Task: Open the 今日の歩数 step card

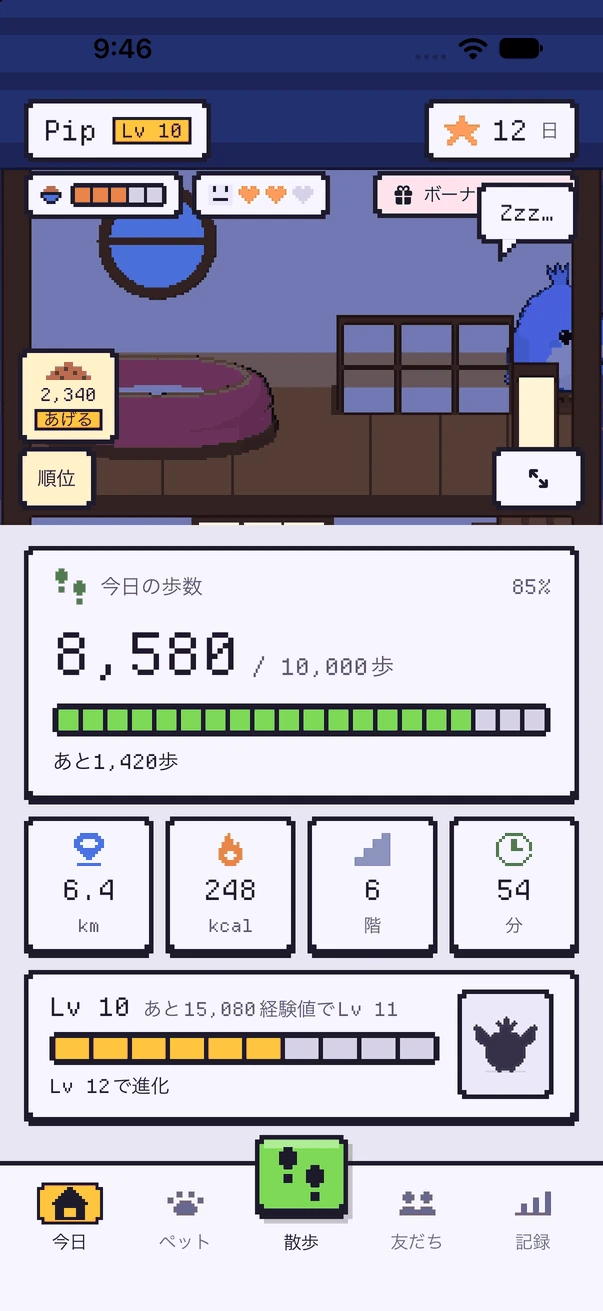Action: pyautogui.click(x=301, y=673)
